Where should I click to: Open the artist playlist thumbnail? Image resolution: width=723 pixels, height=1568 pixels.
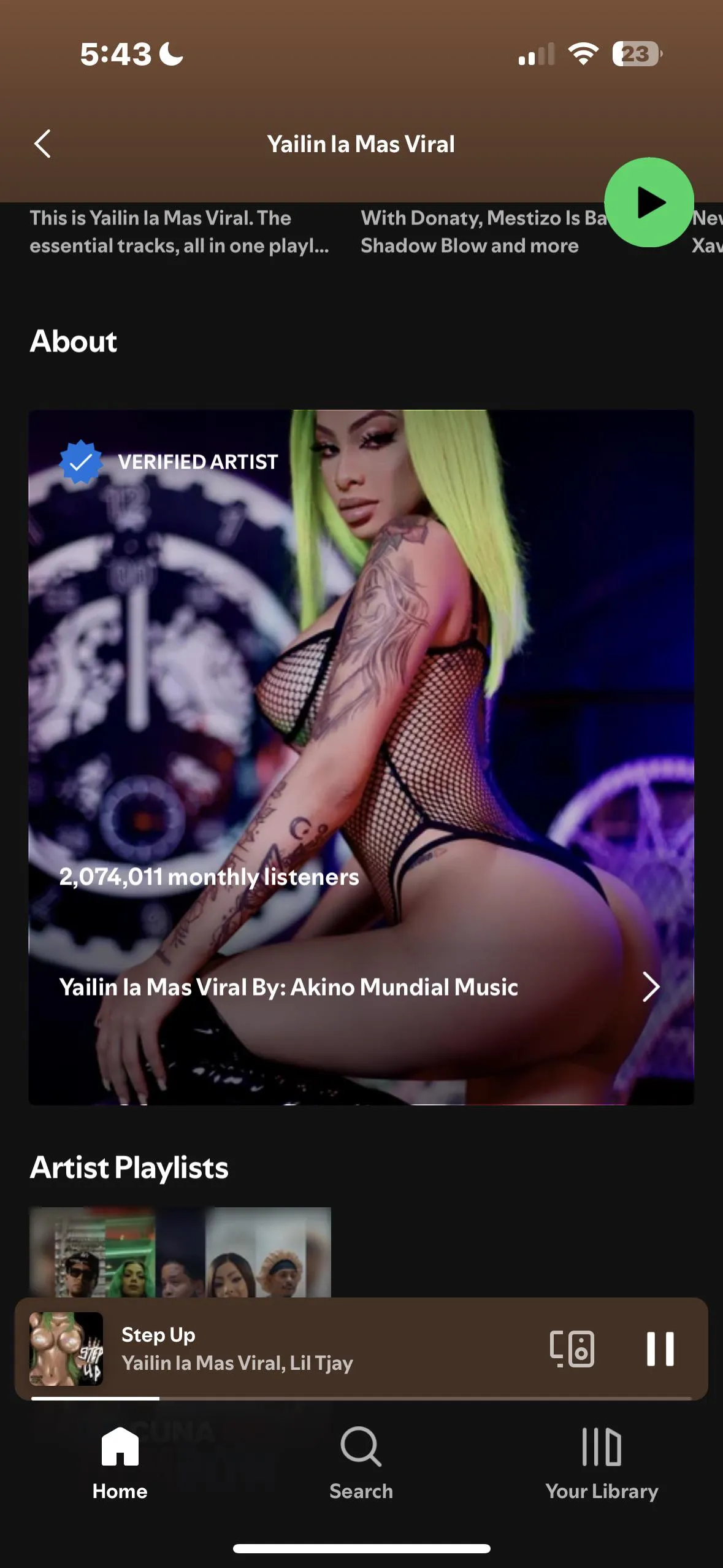pos(180,1251)
